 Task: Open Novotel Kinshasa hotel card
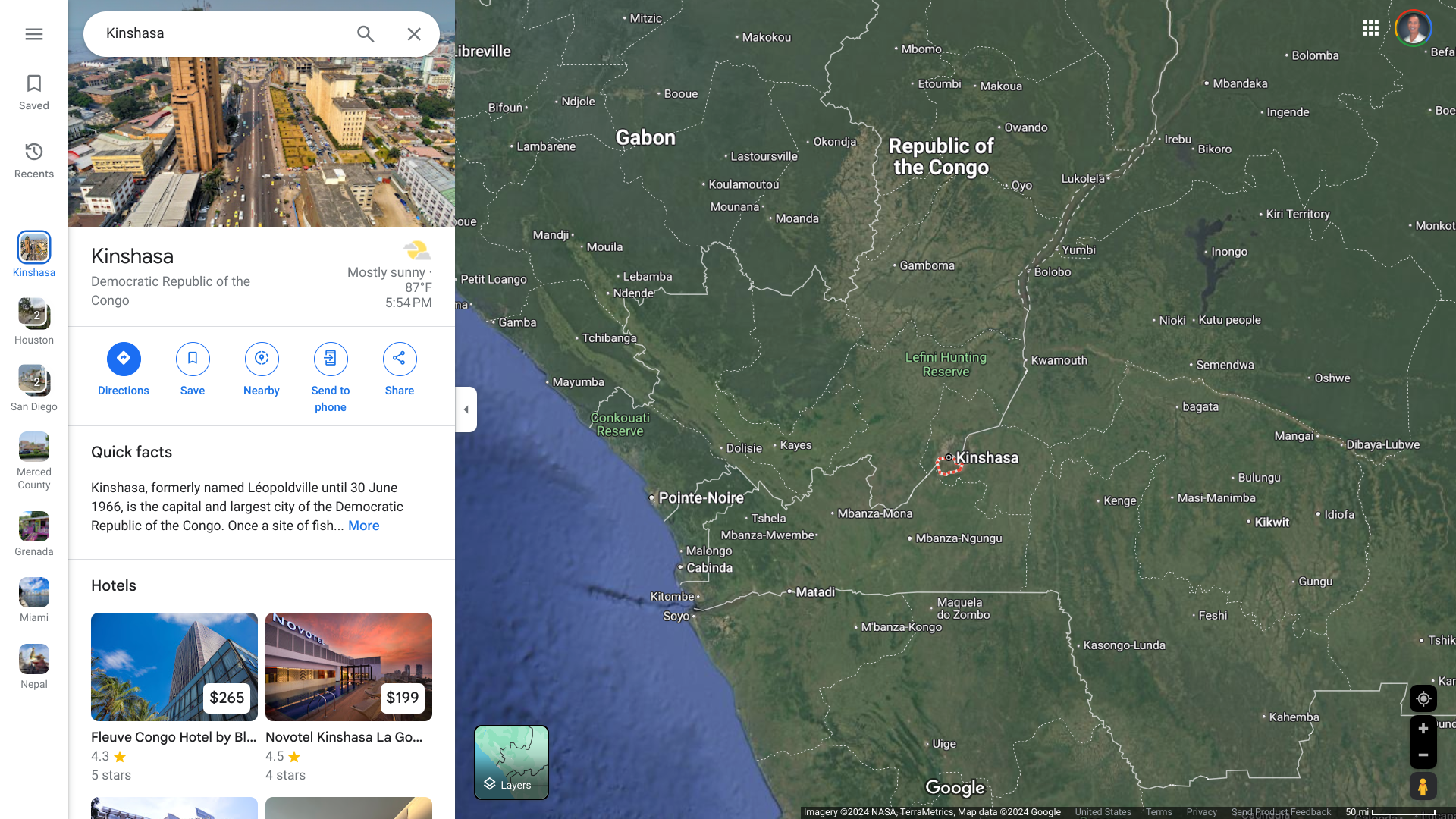click(349, 667)
